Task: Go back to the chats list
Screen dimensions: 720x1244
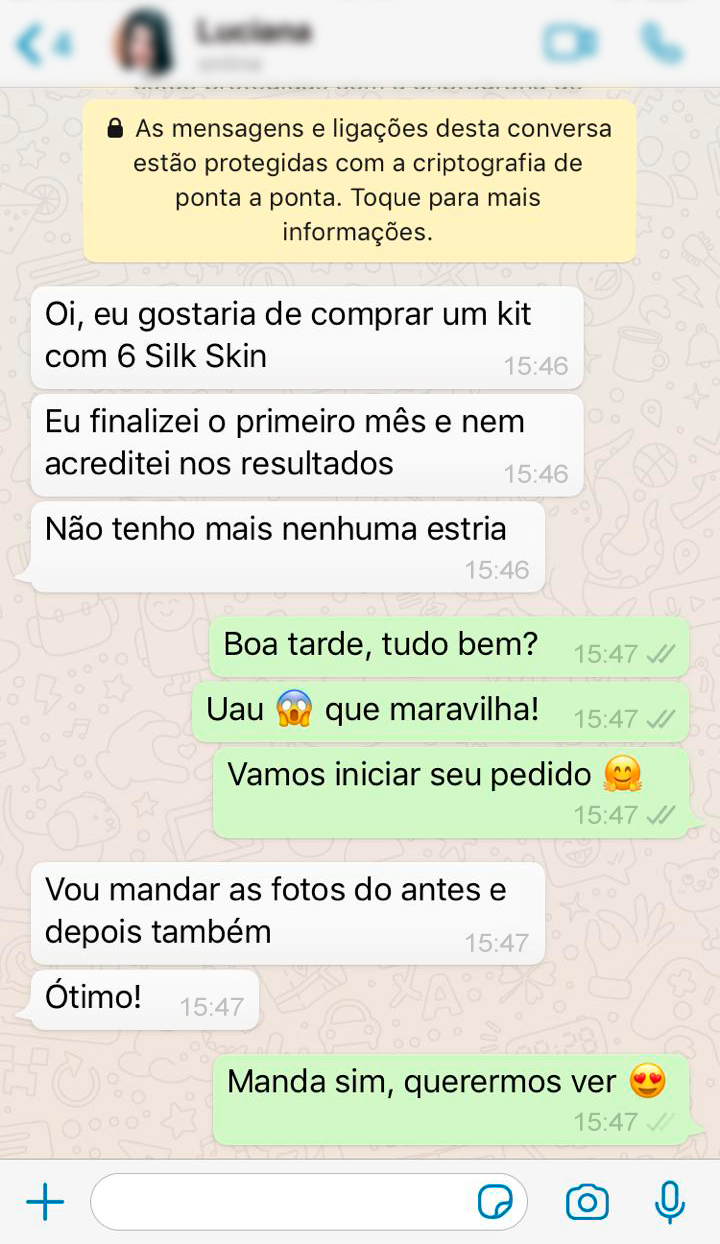Action: tap(40, 46)
